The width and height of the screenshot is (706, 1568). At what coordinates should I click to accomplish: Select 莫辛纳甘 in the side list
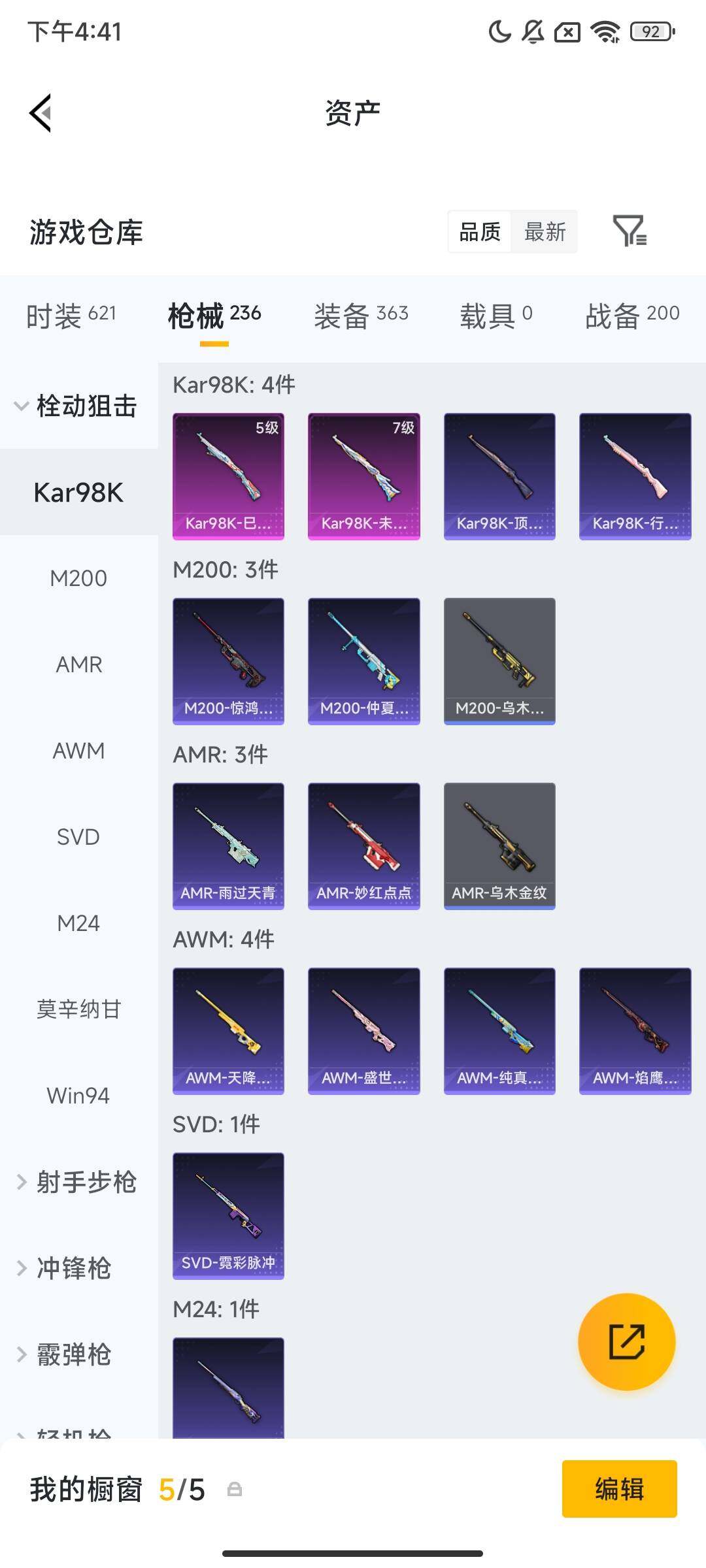click(78, 1009)
